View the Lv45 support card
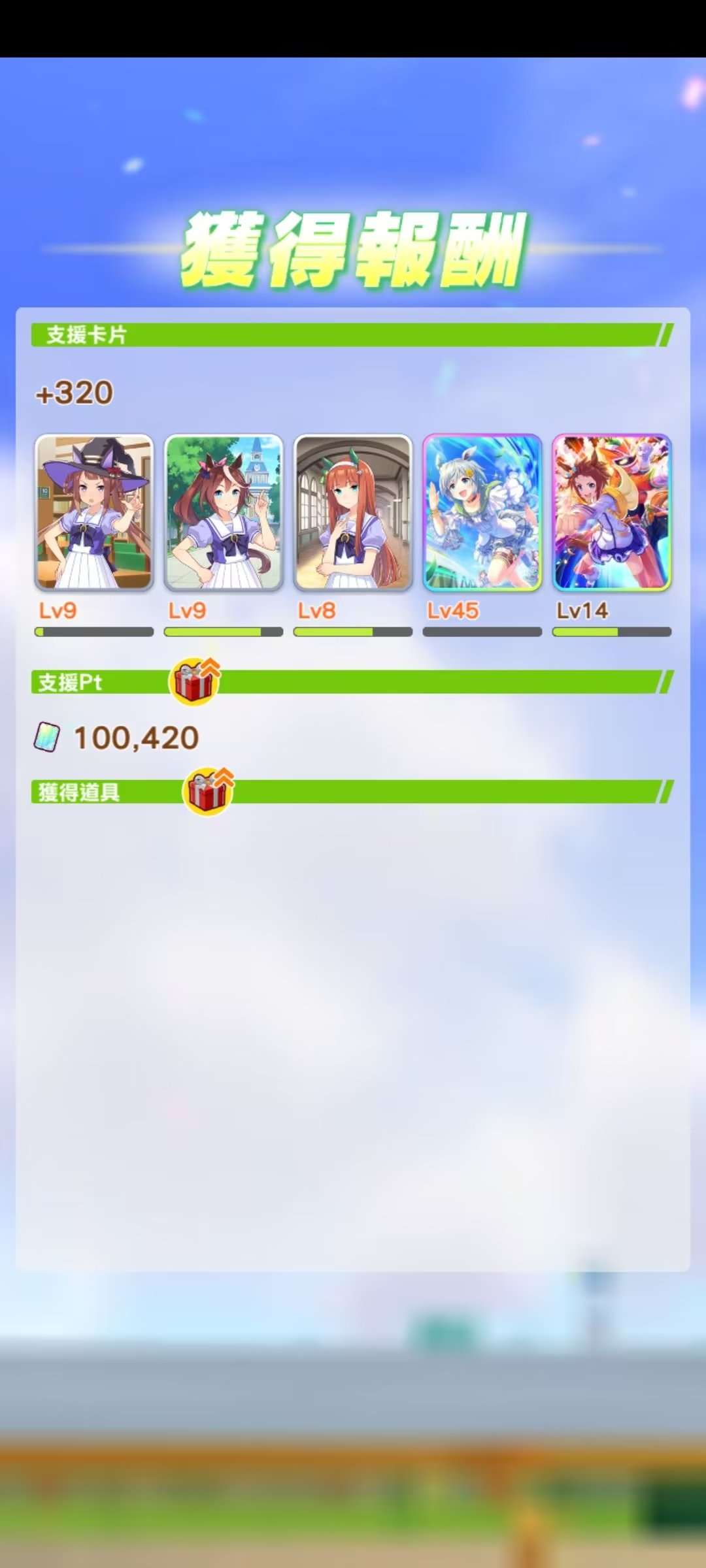The width and height of the screenshot is (706, 1568). click(x=482, y=513)
